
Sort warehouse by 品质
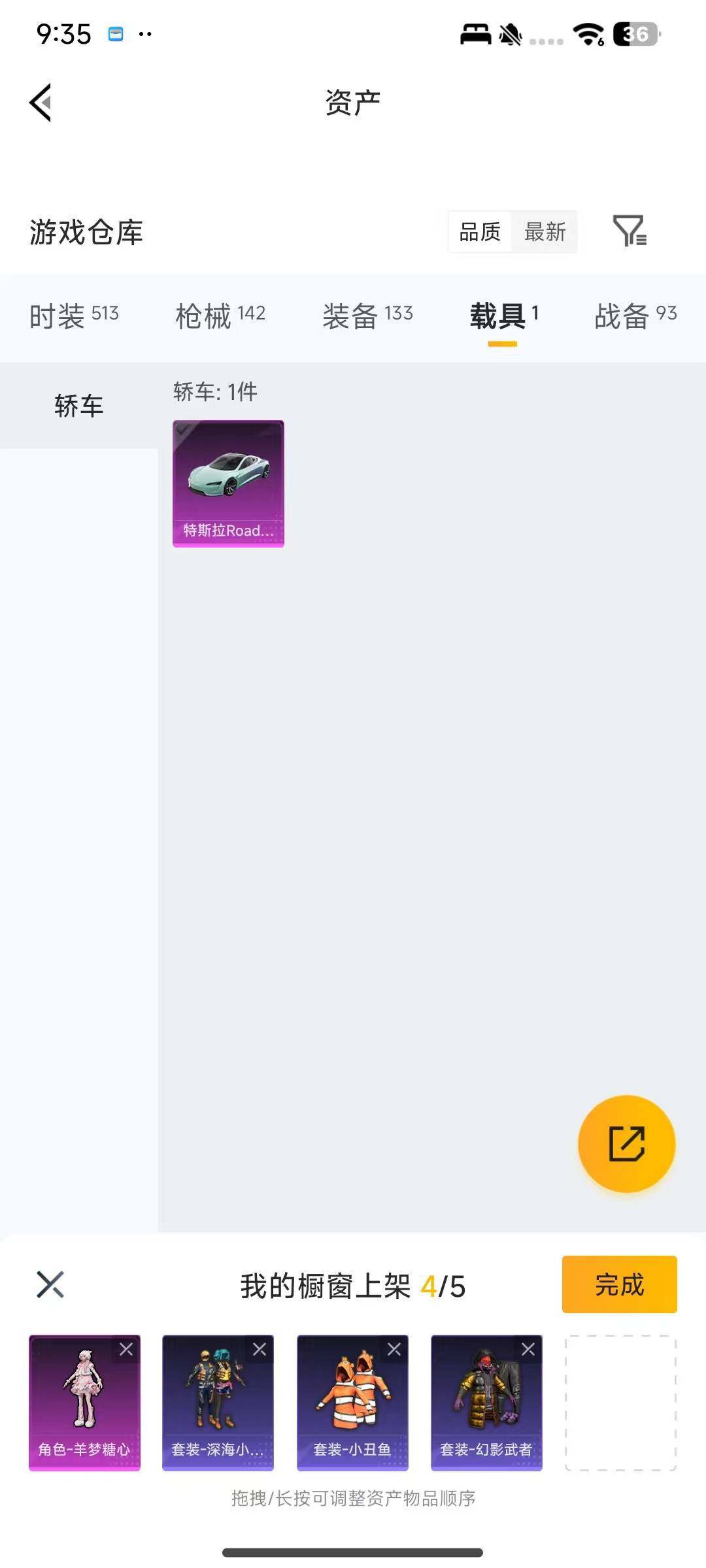click(x=479, y=231)
